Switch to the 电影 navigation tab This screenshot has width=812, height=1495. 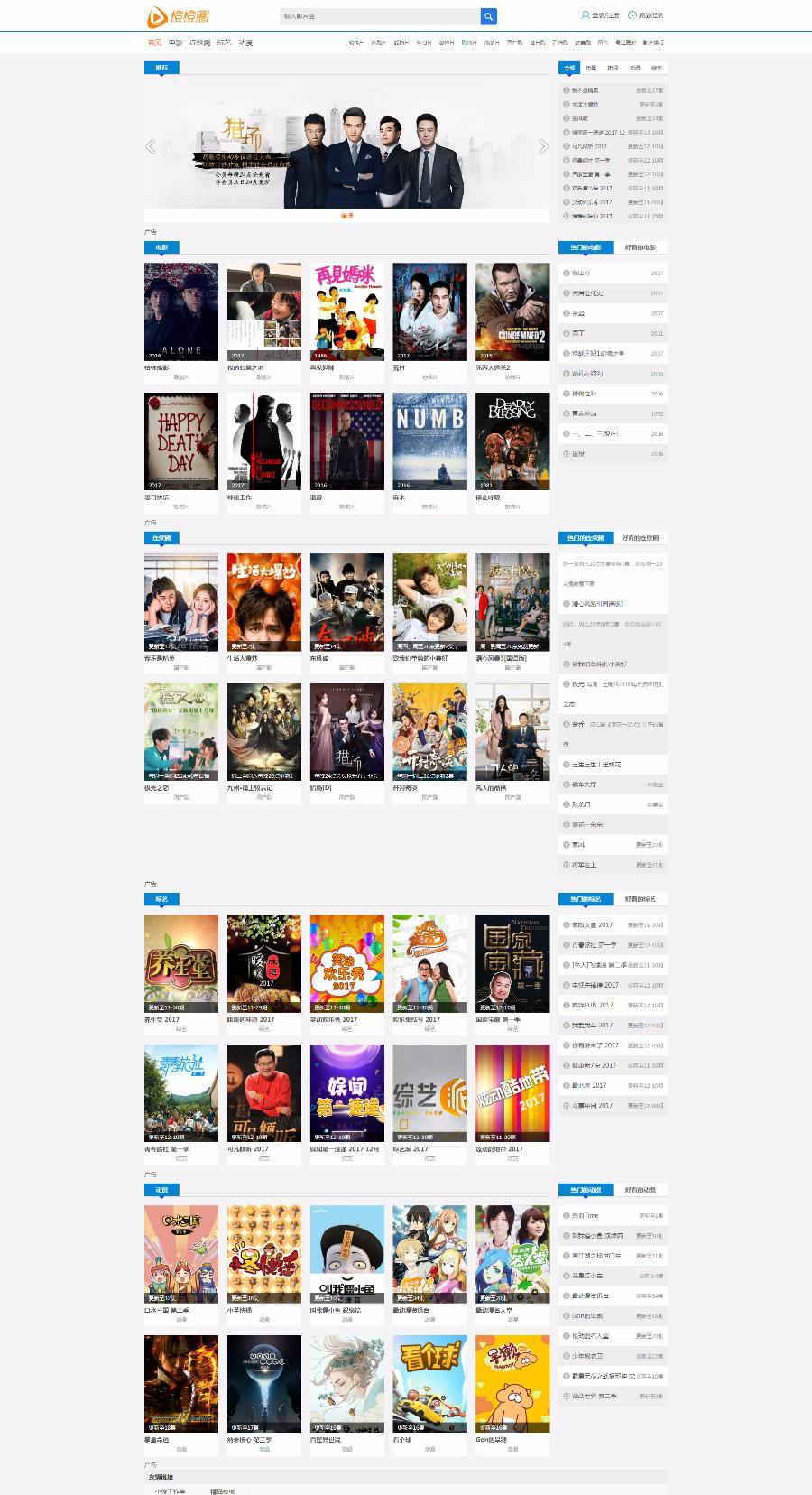175,42
